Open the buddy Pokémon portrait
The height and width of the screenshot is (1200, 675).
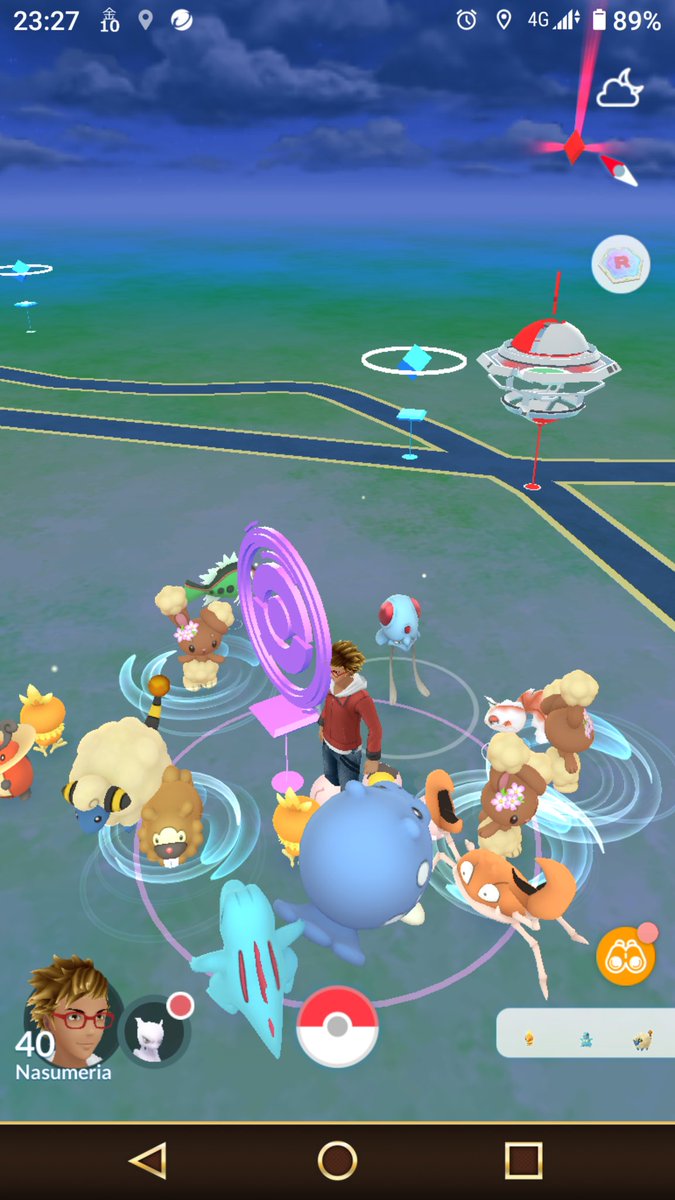155,1031
